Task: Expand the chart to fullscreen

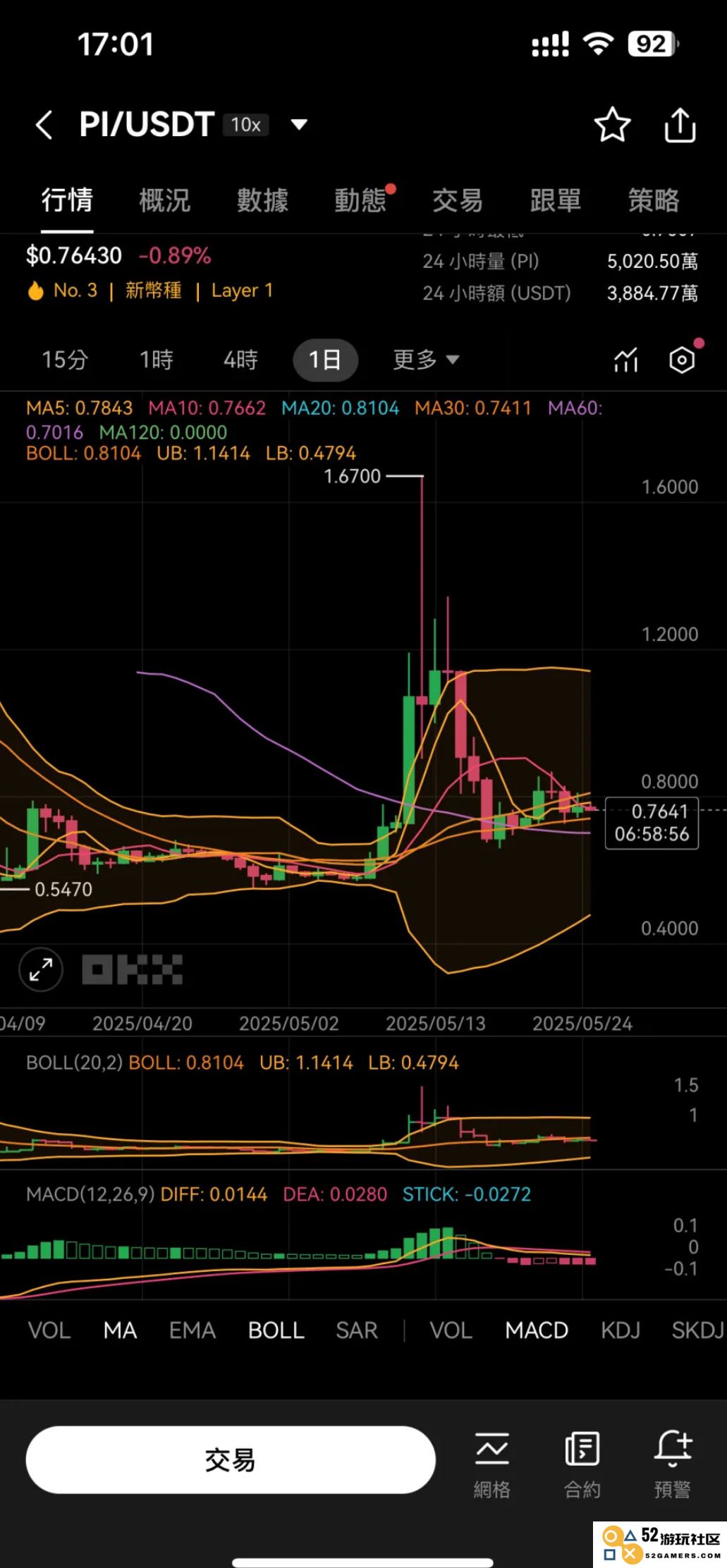Action: pyautogui.click(x=41, y=970)
